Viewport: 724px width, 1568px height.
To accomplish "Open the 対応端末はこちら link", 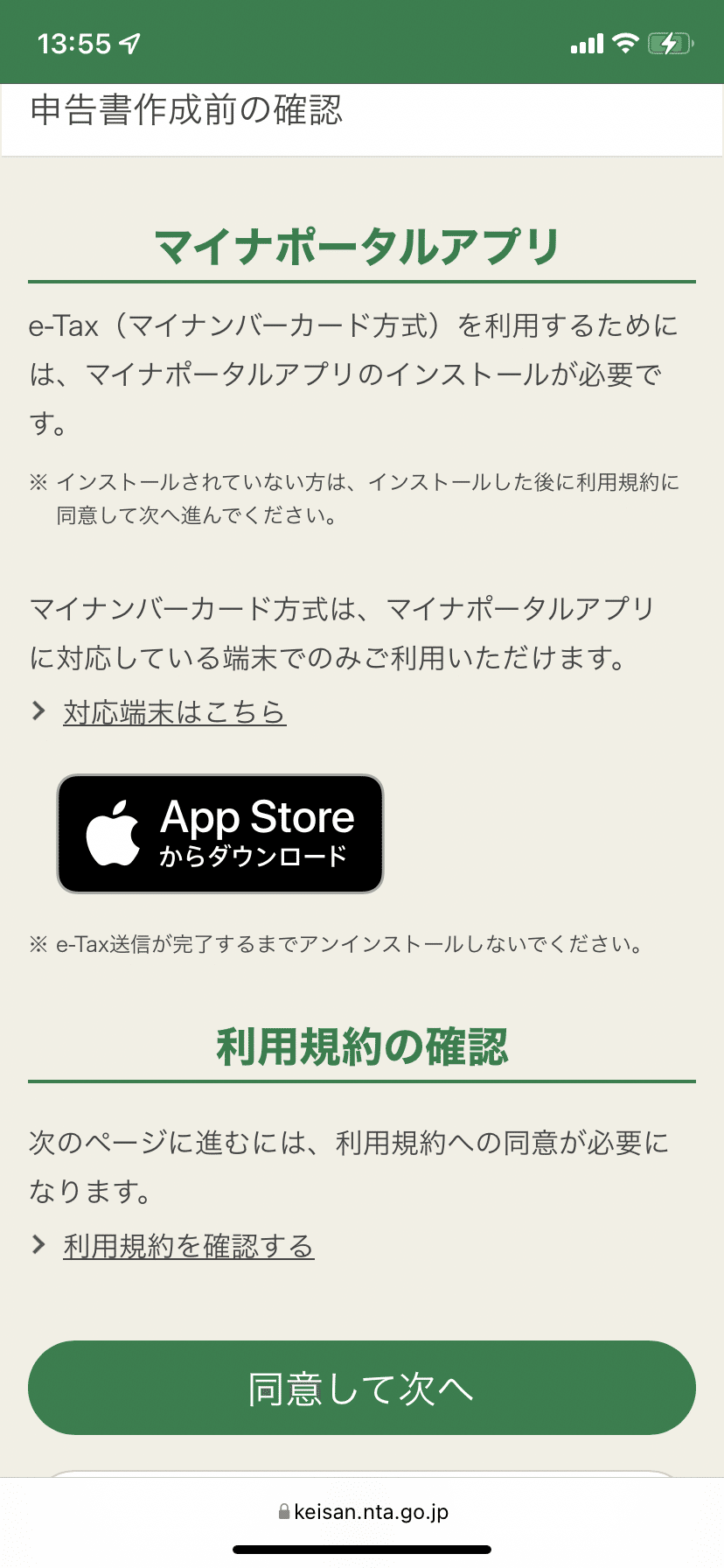I will pos(174,712).
